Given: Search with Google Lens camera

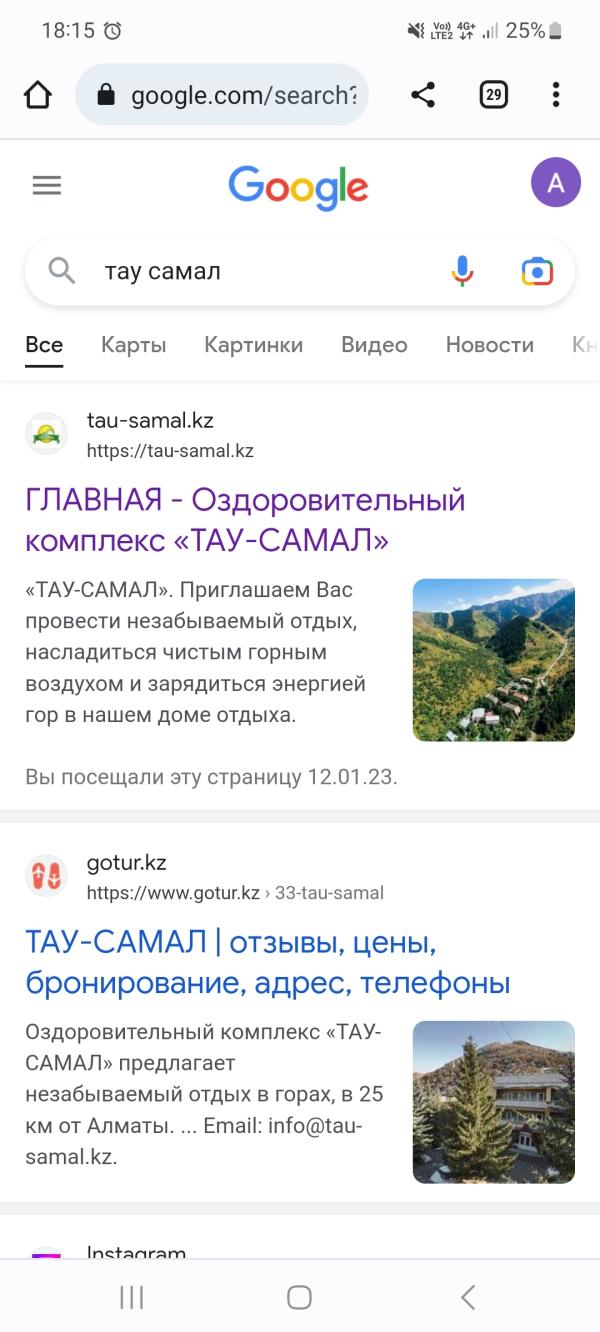Looking at the screenshot, I should click(x=537, y=271).
